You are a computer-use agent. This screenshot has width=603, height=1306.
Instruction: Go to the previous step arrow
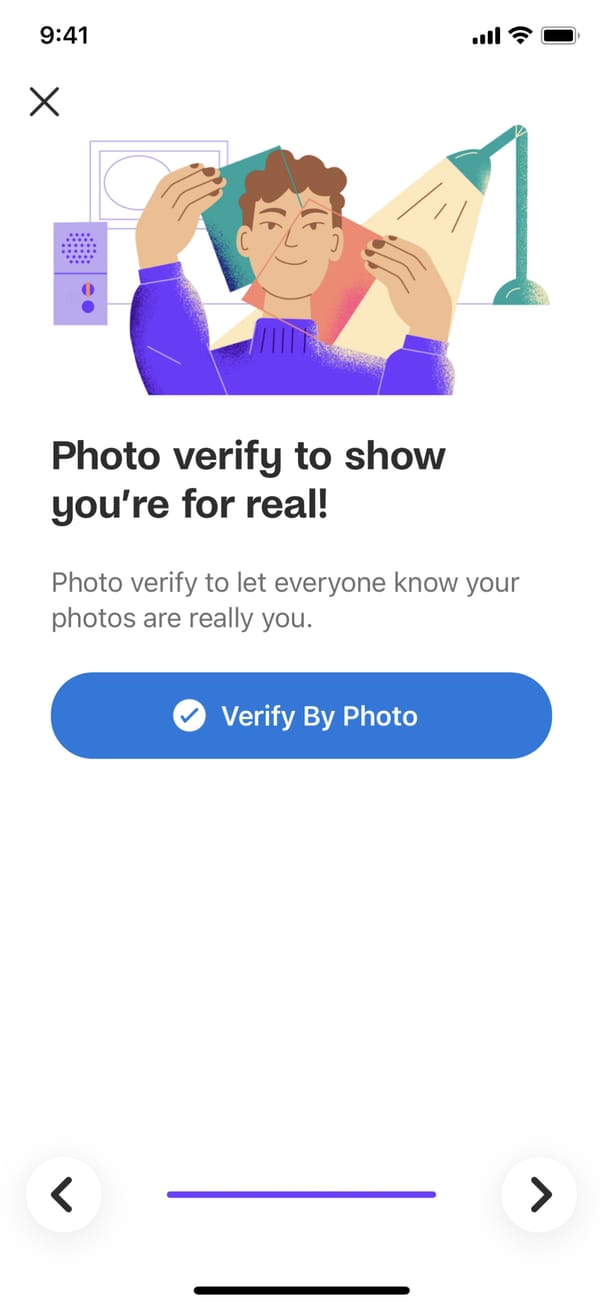pyautogui.click(x=63, y=1194)
